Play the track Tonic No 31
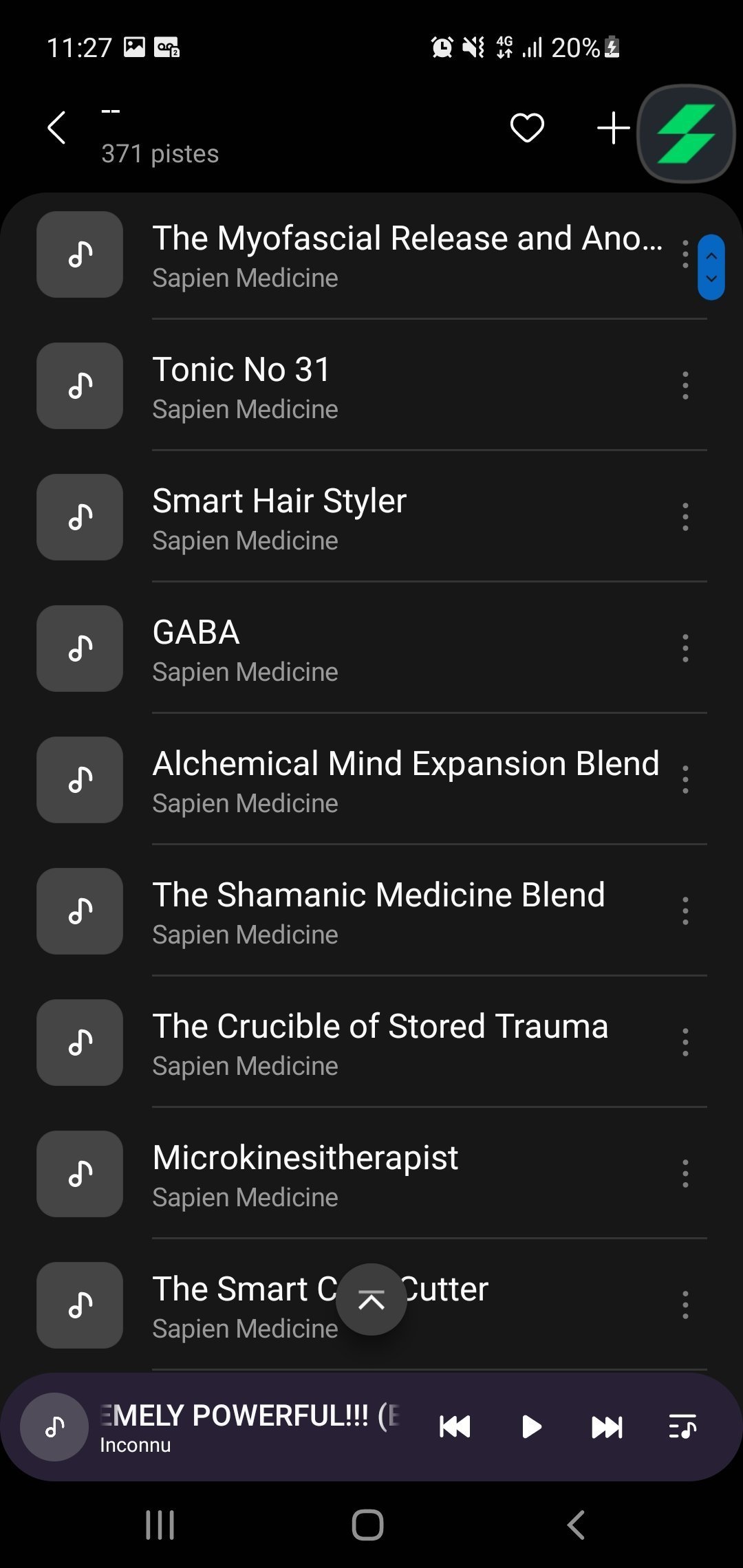 371,386
